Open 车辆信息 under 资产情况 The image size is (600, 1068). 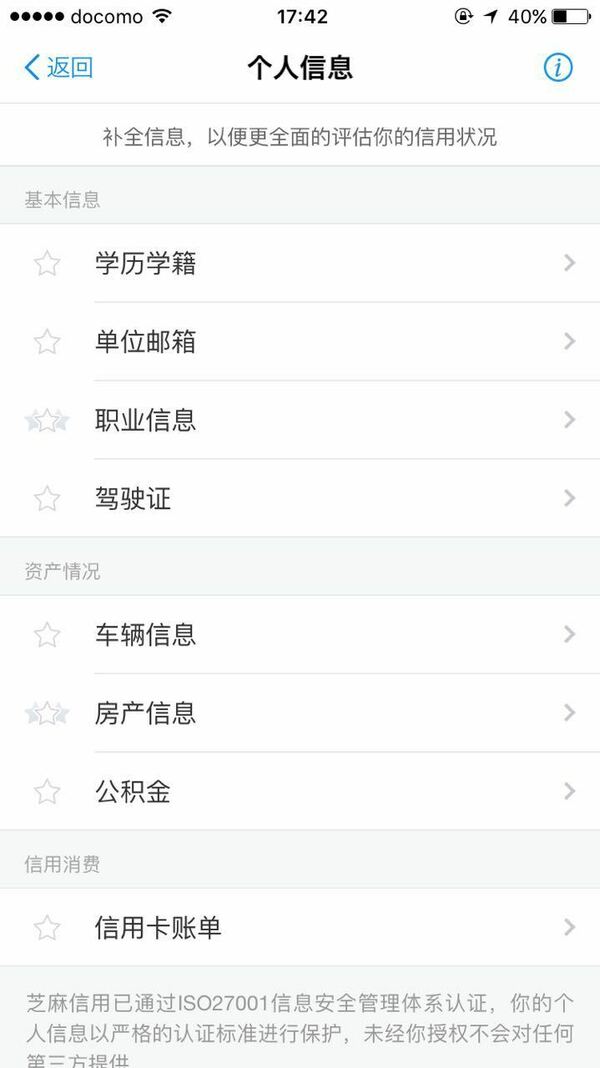pos(300,634)
